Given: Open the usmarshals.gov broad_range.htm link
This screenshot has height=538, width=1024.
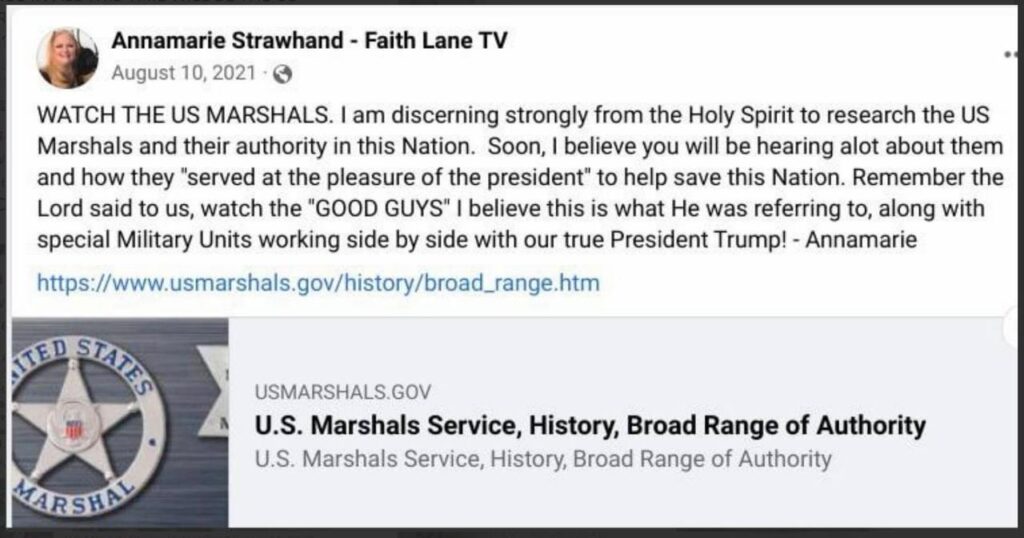Looking at the screenshot, I should tap(318, 283).
